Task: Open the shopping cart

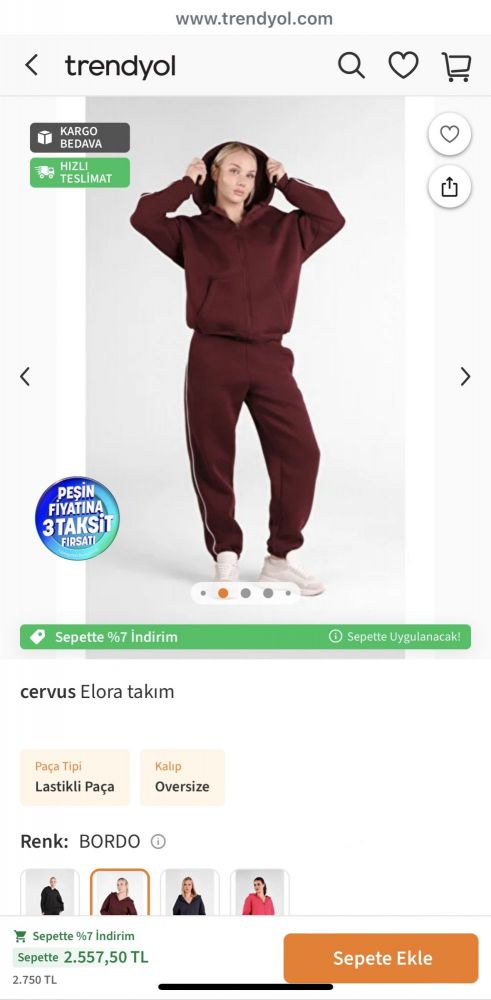Action: (x=457, y=66)
